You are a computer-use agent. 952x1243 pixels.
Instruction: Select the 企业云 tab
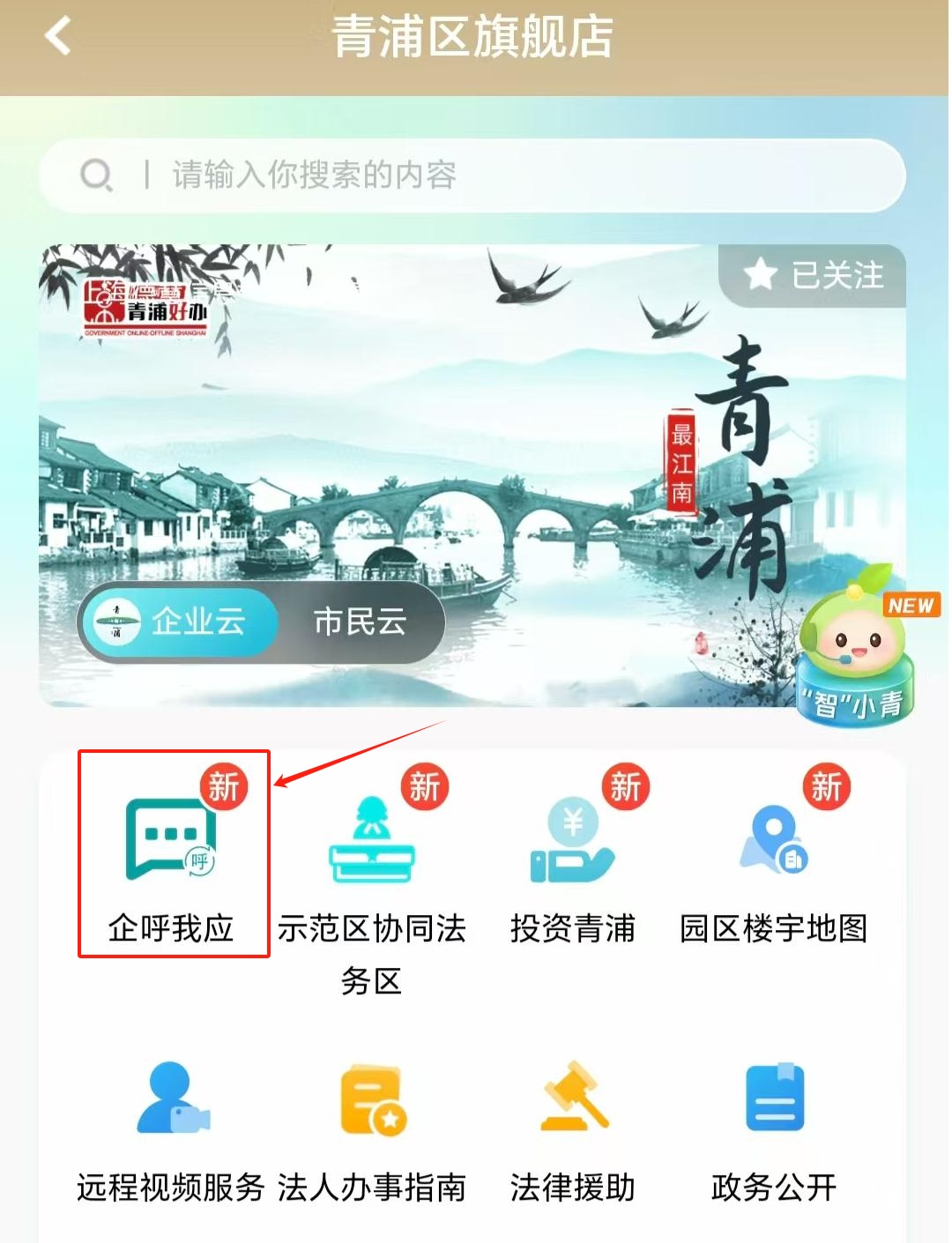click(x=181, y=622)
